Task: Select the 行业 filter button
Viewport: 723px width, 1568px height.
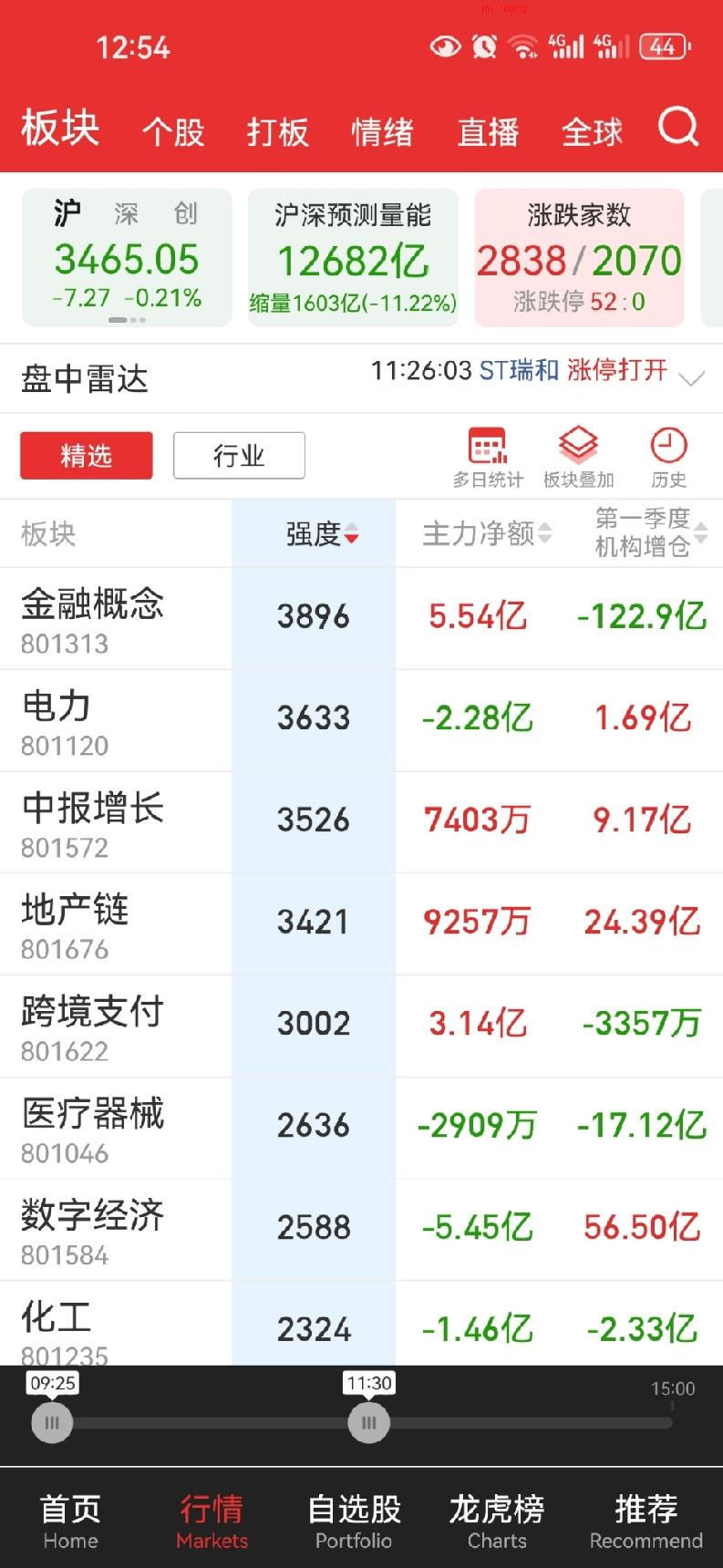Action: pos(239,455)
